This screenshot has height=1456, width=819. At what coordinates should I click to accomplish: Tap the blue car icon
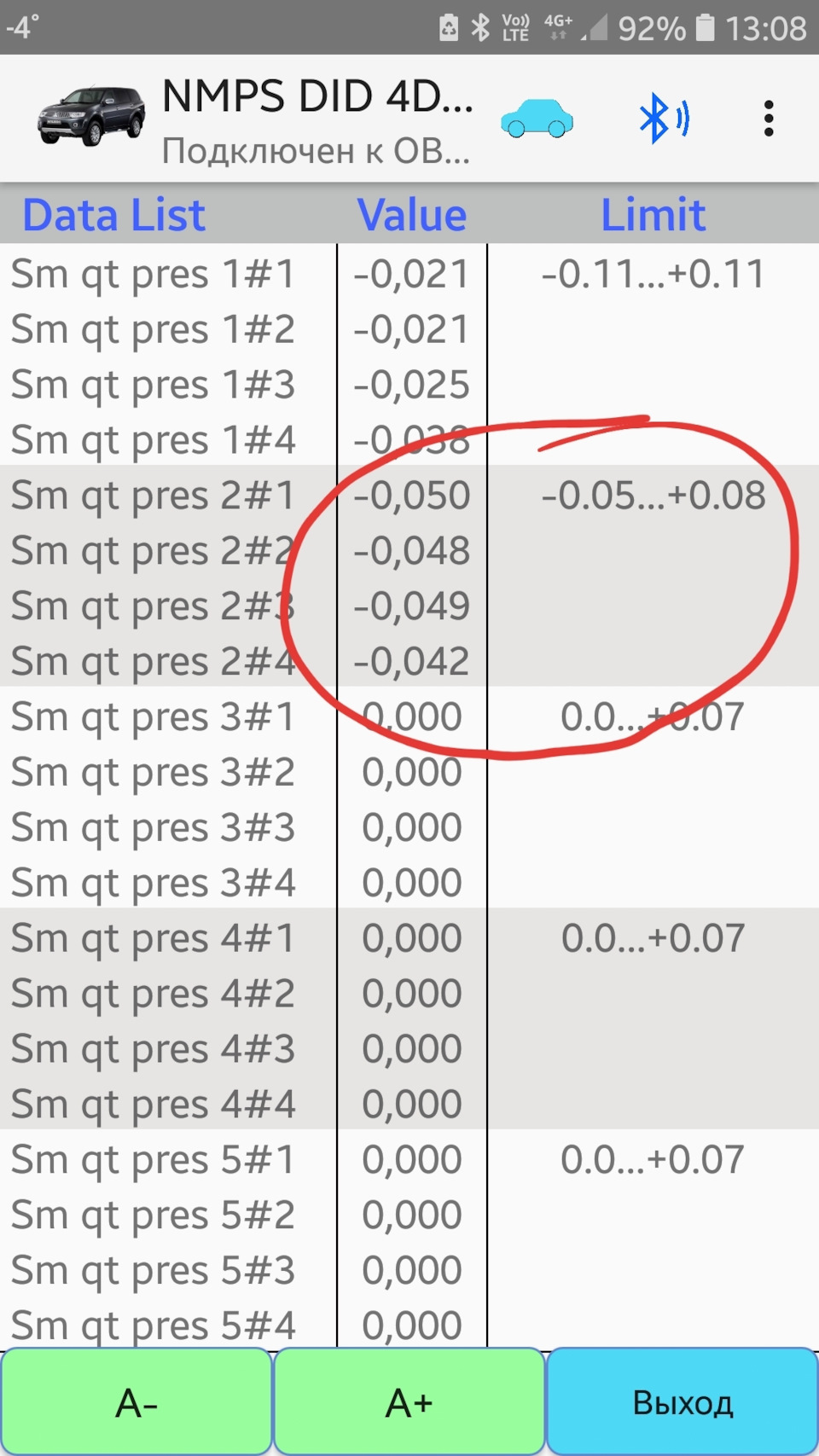point(537,119)
